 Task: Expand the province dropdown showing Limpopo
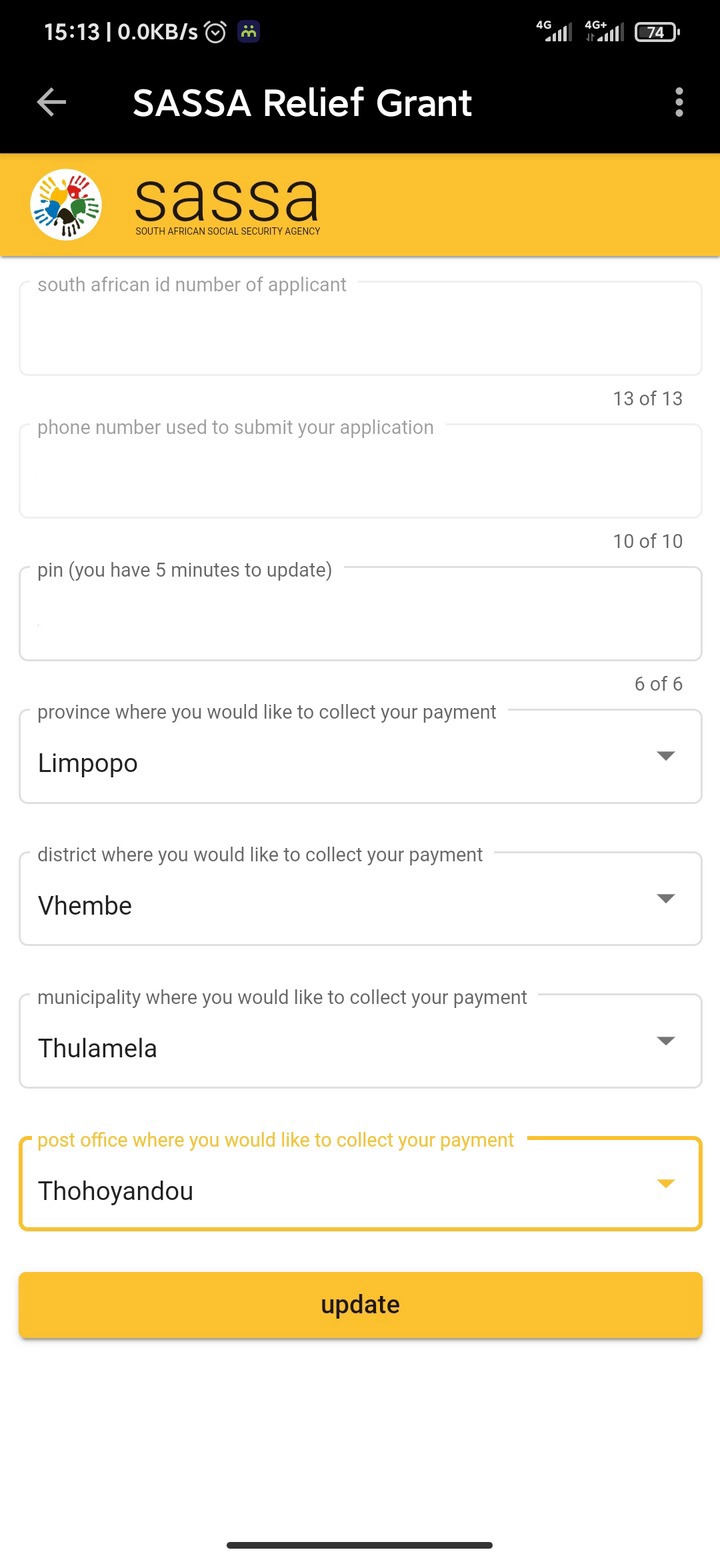click(x=360, y=757)
